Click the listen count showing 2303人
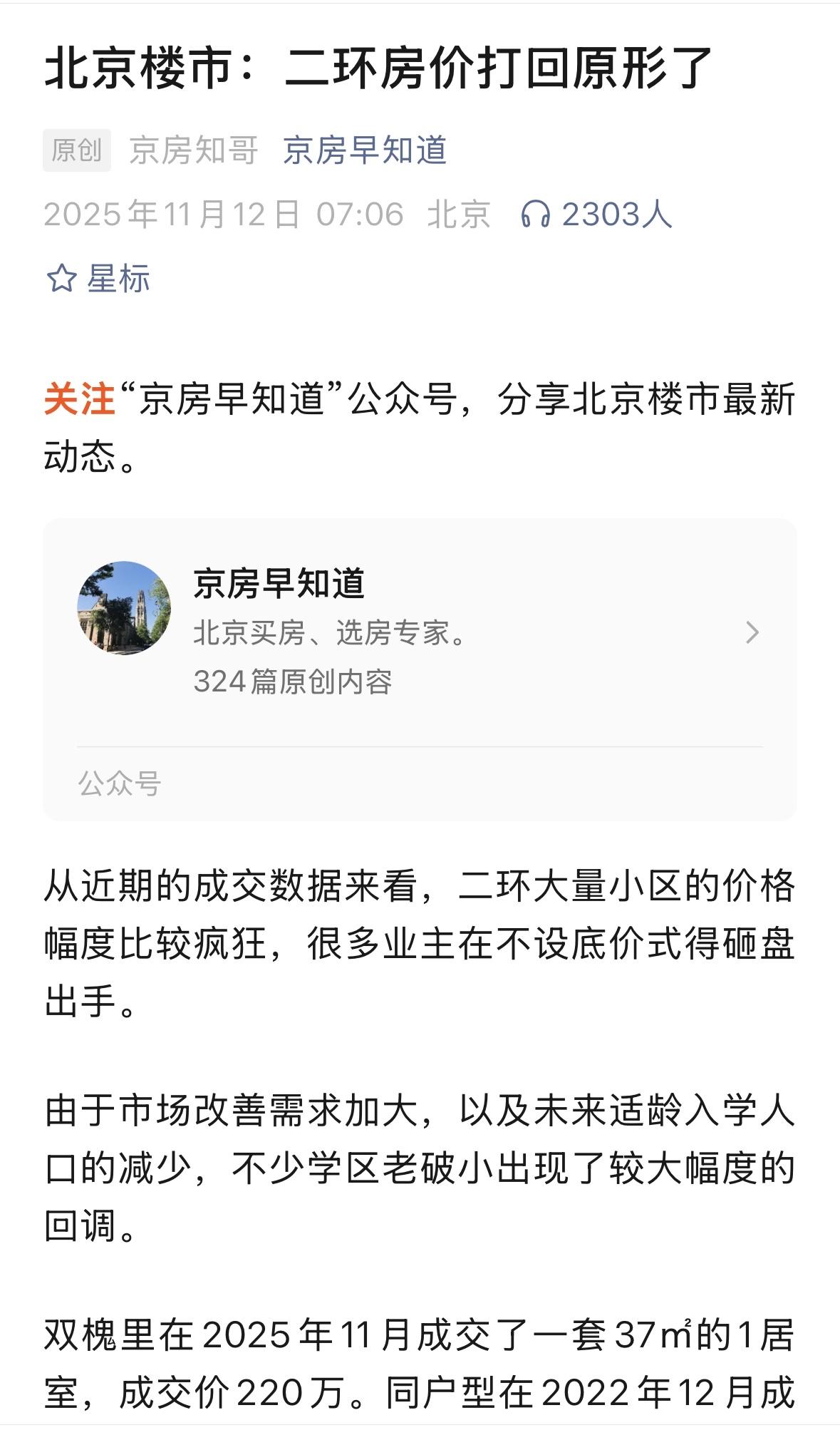The image size is (840, 1435). click(x=617, y=215)
